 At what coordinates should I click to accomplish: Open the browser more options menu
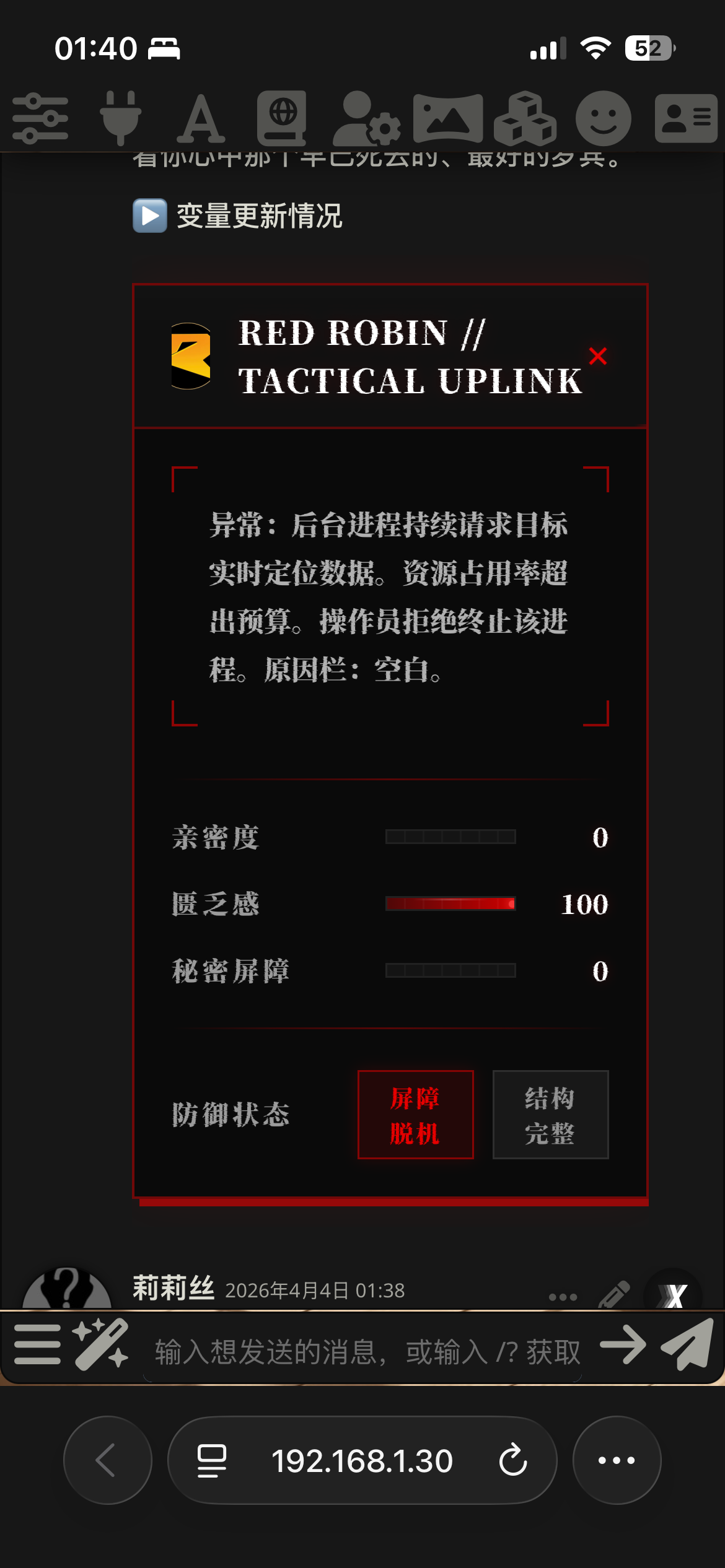coord(616,1460)
